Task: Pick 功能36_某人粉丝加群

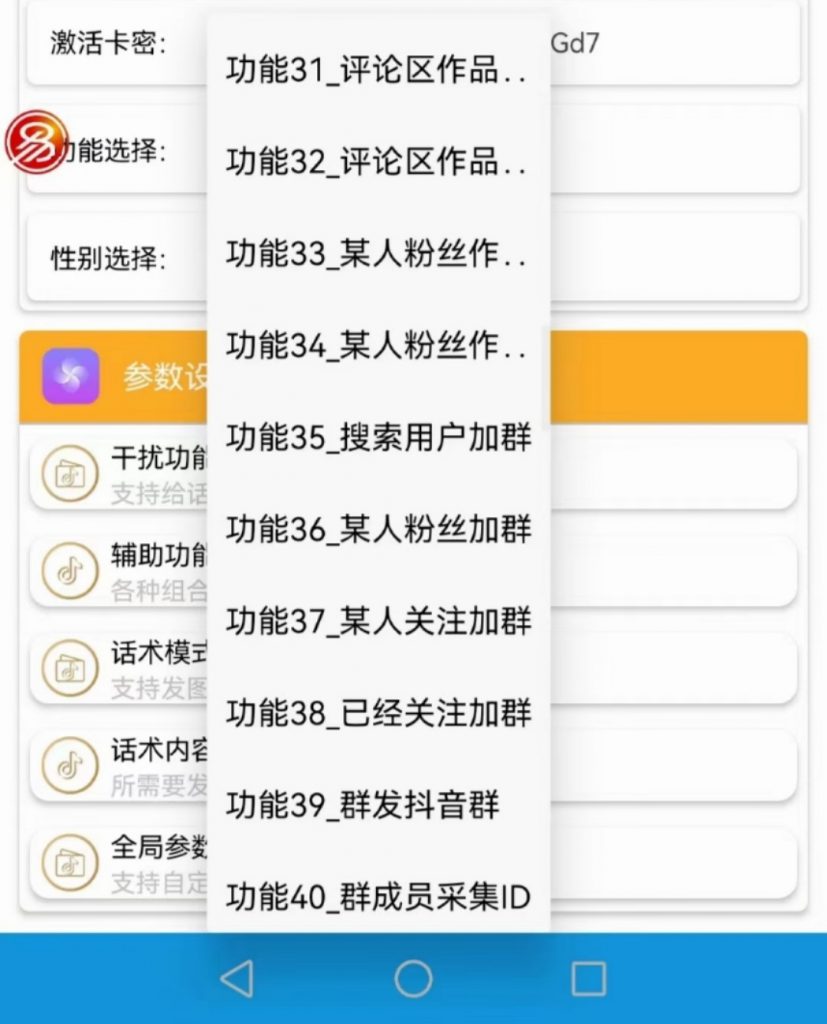Action: pos(377,529)
